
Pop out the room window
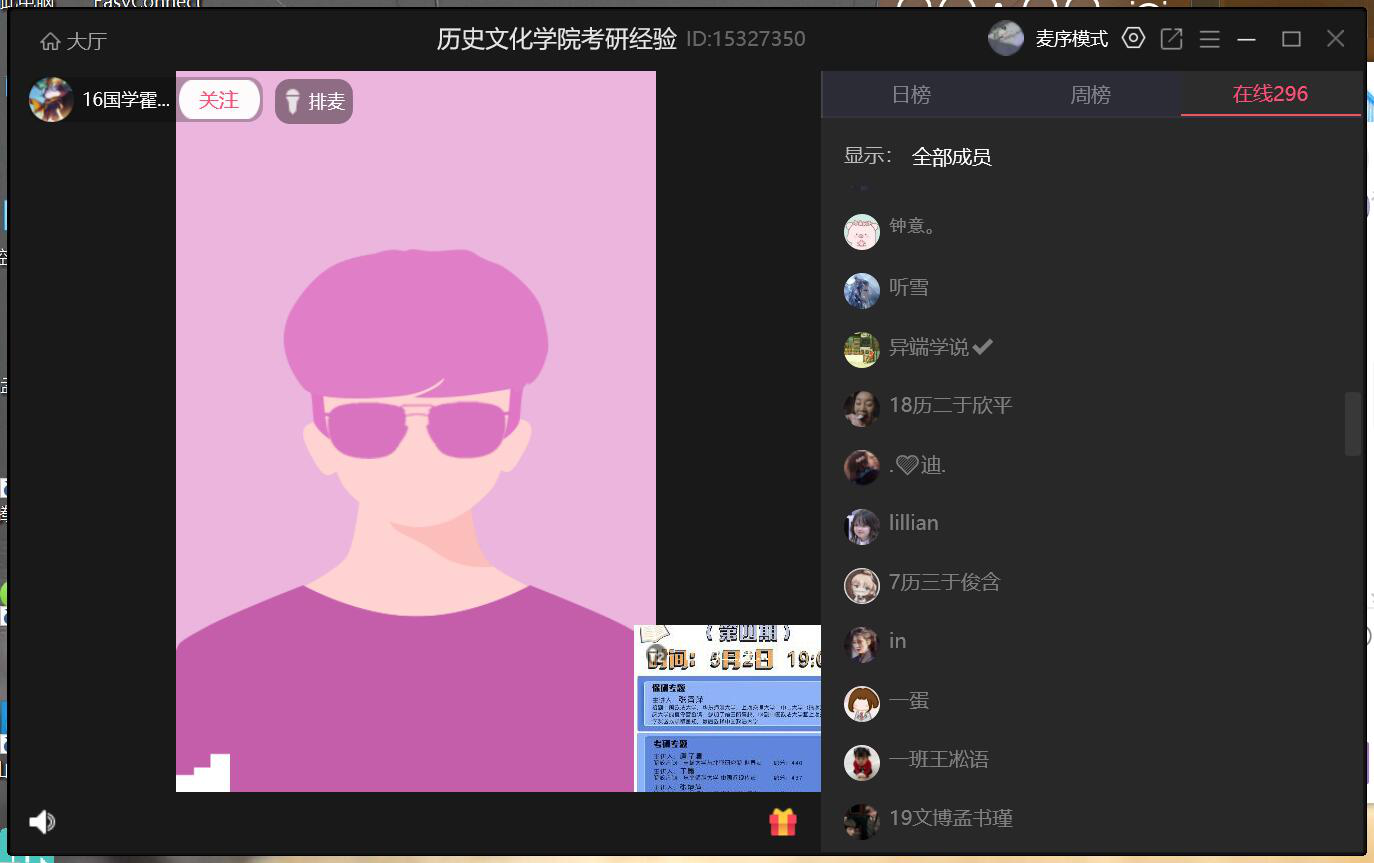click(1171, 39)
